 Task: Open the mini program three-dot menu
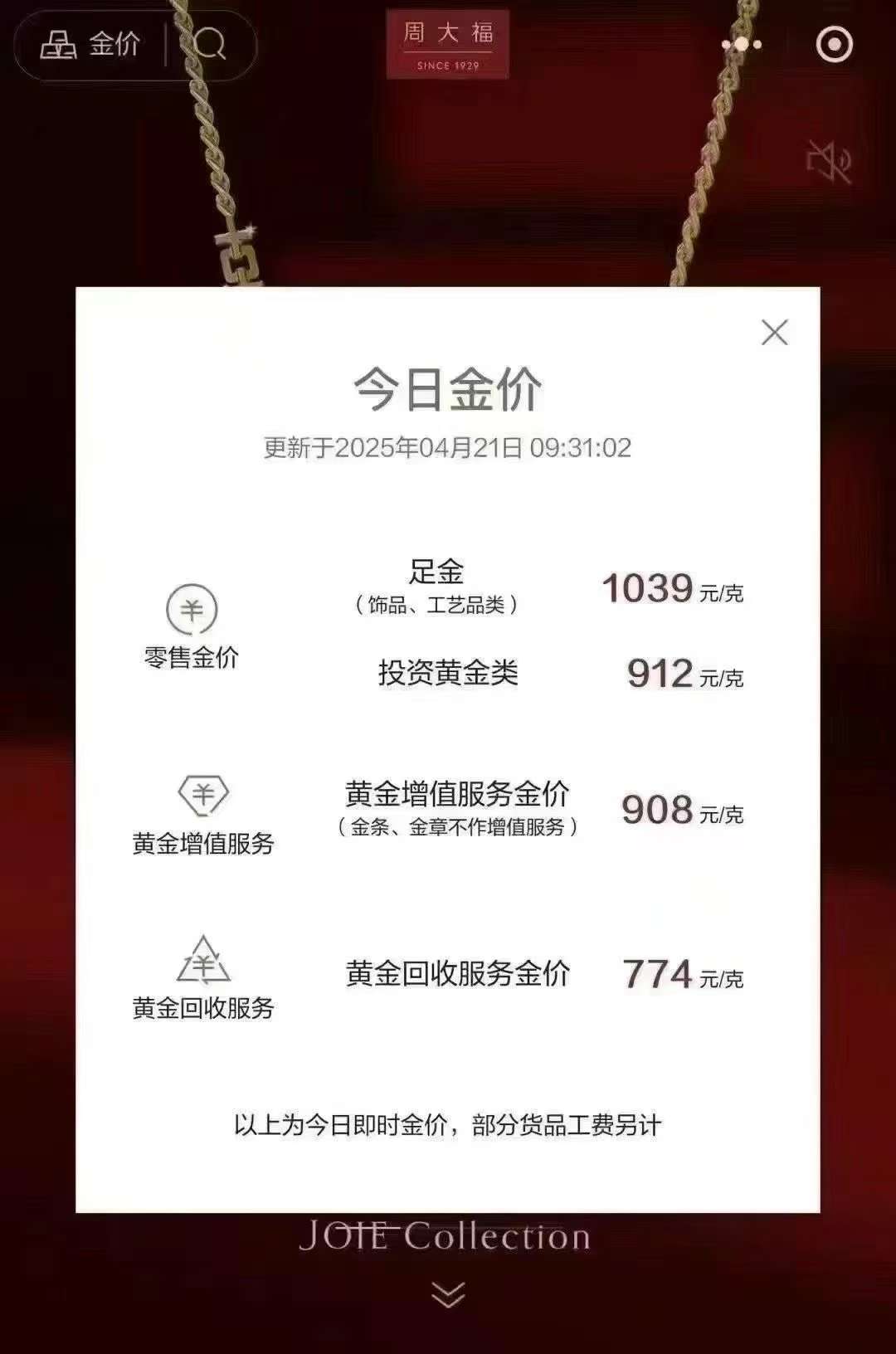pyautogui.click(x=742, y=44)
